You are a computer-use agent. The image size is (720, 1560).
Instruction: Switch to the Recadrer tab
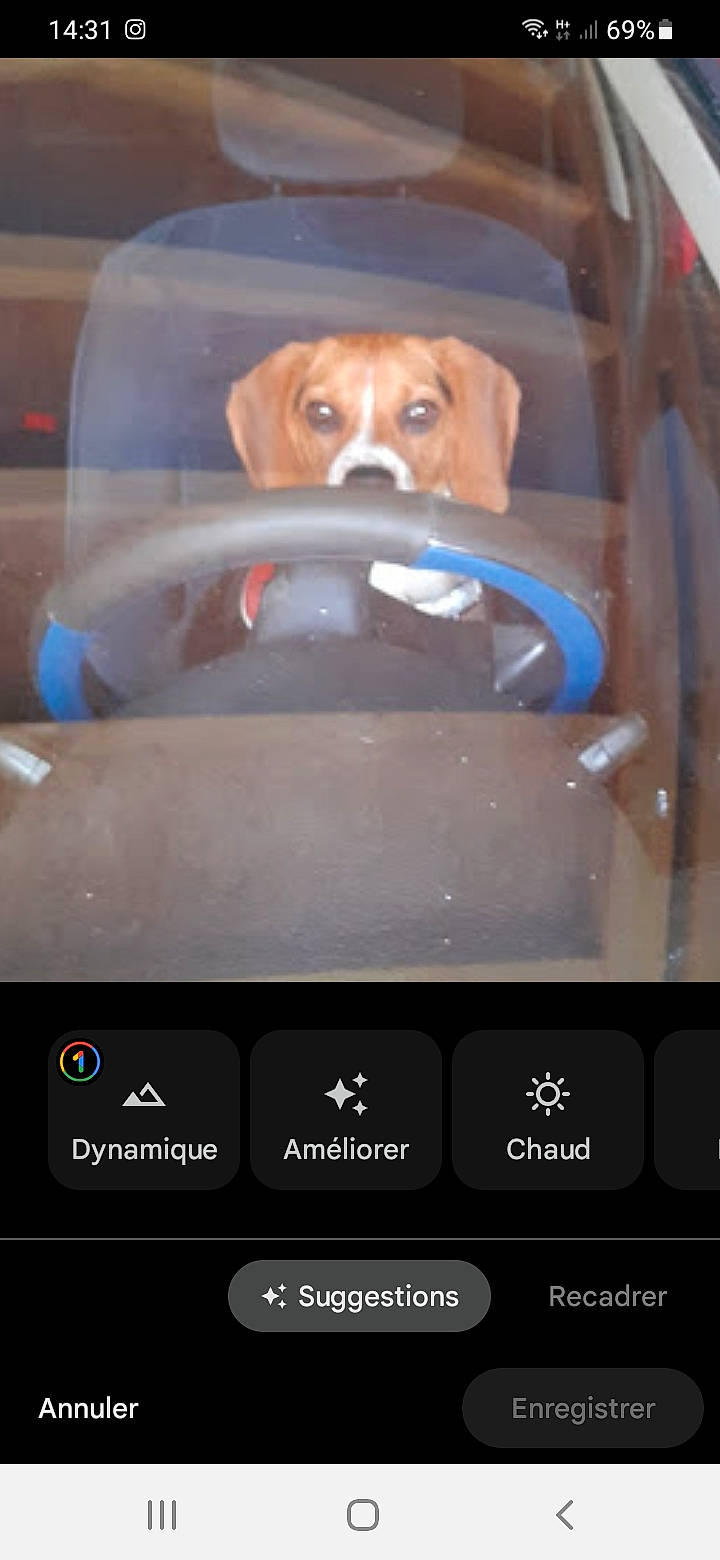[607, 1296]
